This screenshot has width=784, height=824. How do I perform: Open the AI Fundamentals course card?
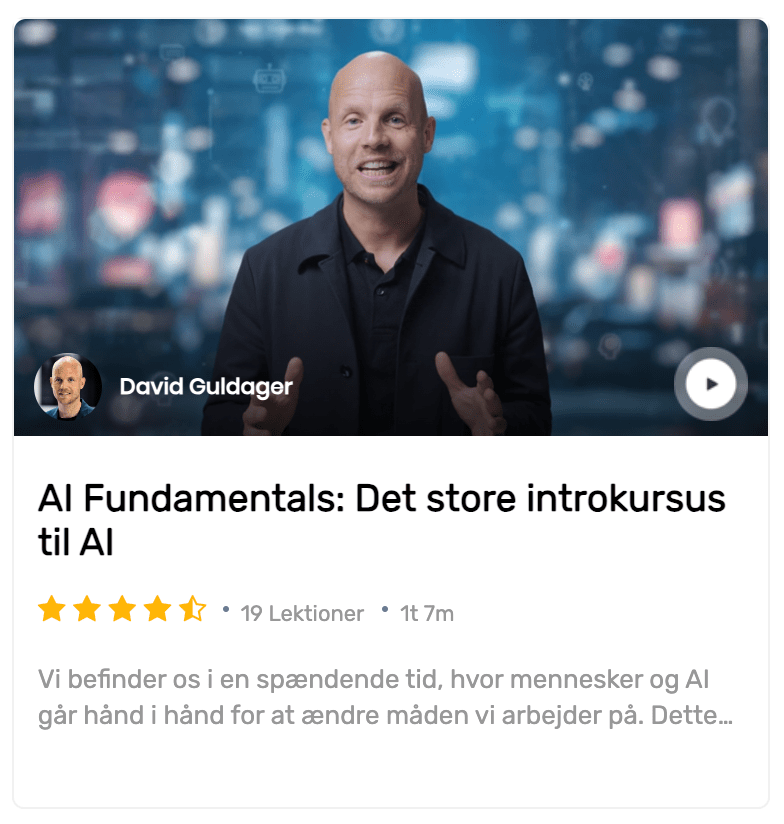pyautogui.click(x=381, y=516)
